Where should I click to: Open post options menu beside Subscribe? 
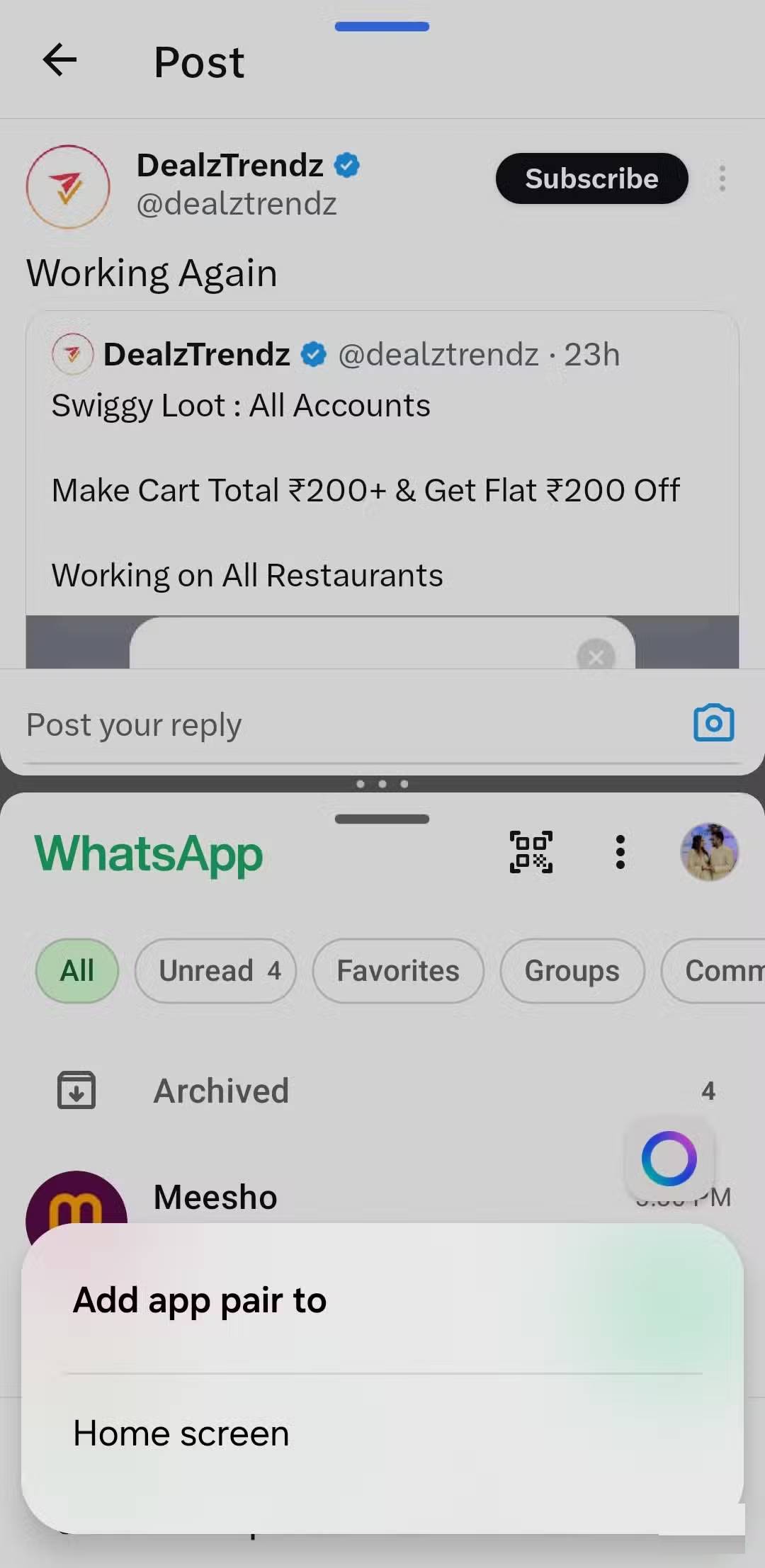tap(722, 178)
